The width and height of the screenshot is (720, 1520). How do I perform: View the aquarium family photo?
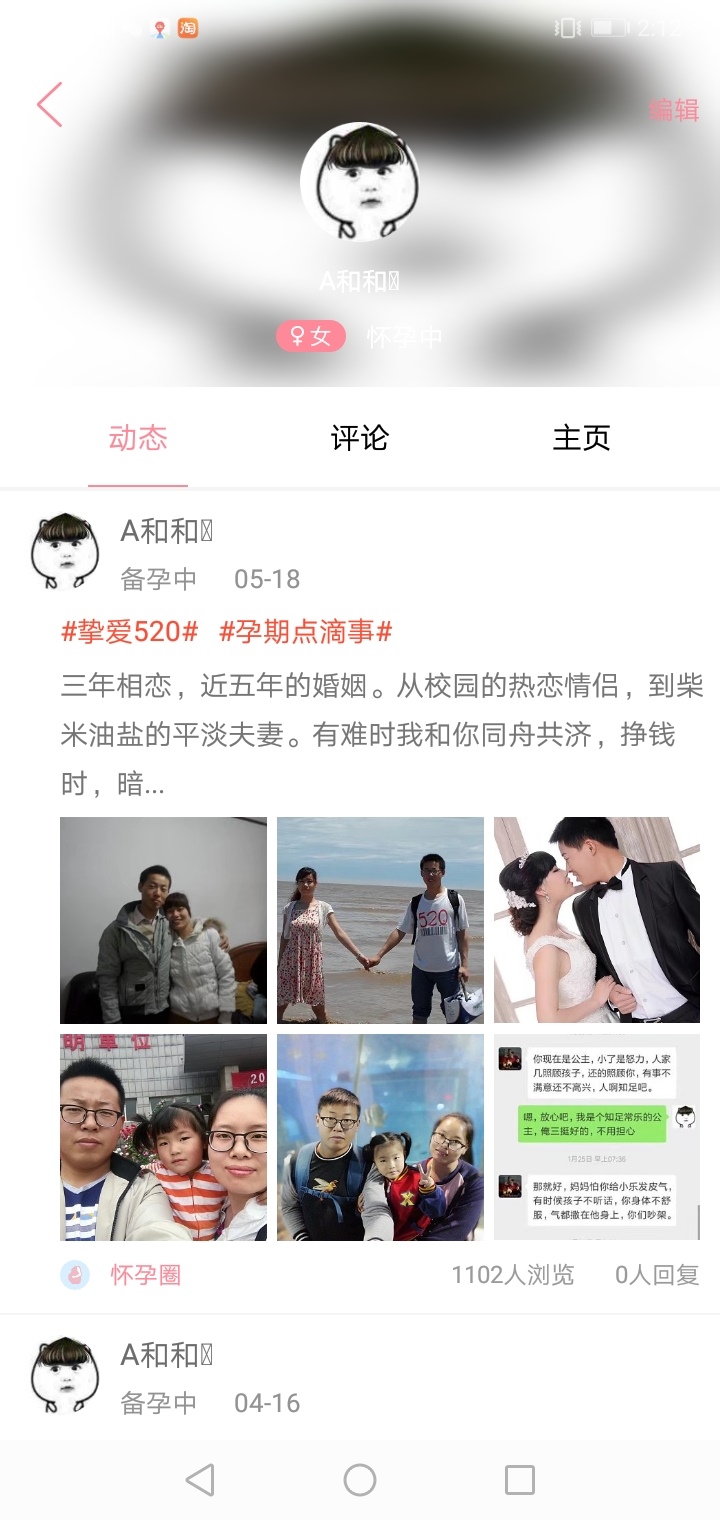click(380, 1137)
